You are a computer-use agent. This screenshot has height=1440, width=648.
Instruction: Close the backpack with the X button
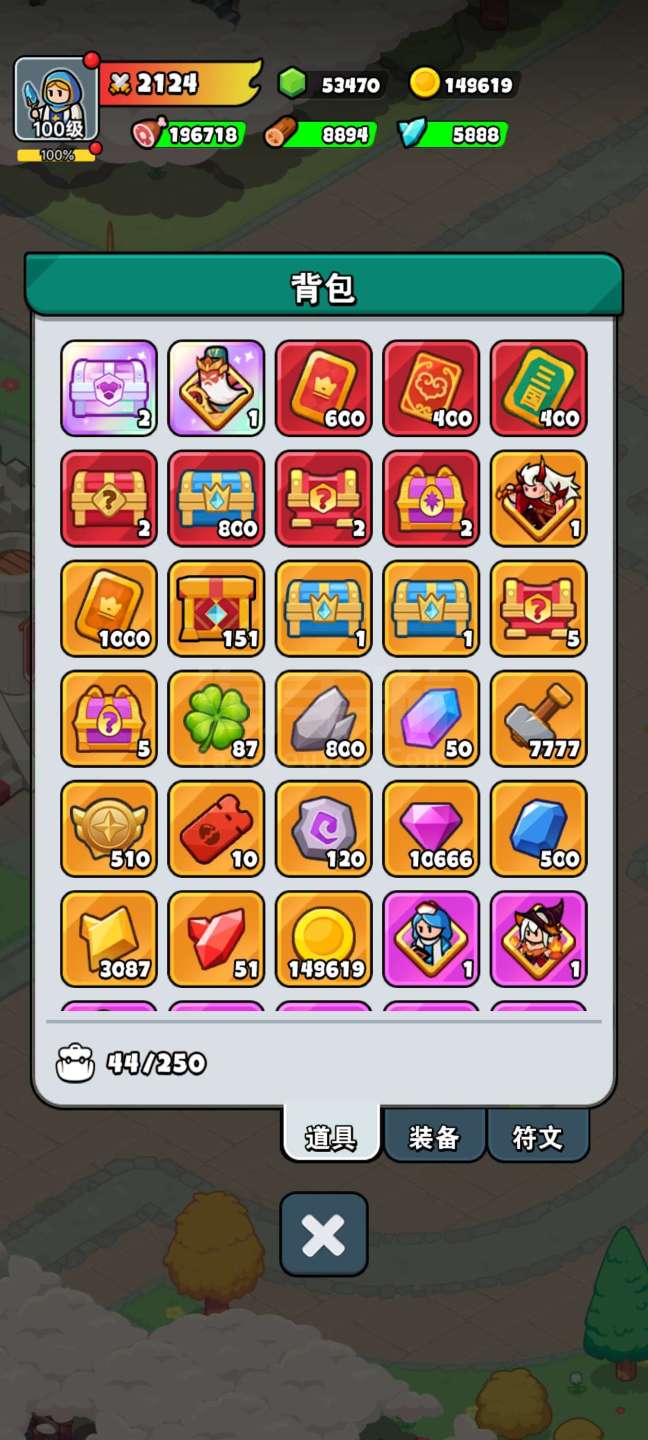(x=323, y=1234)
